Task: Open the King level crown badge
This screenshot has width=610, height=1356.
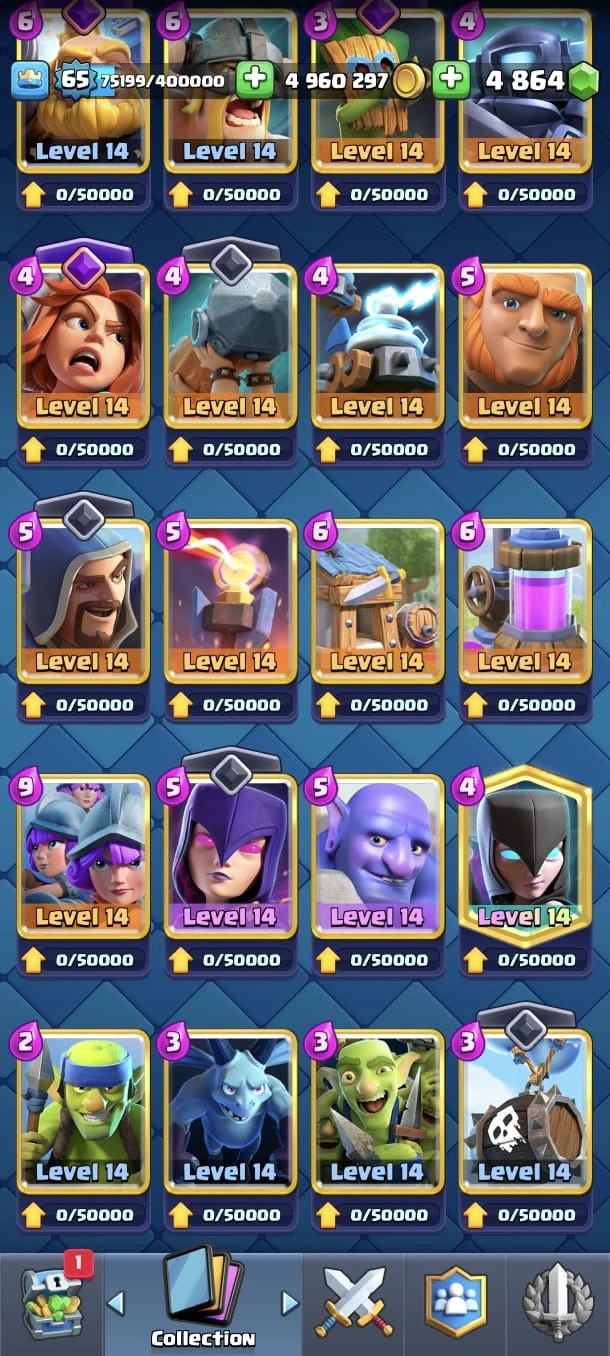Action: coord(30,80)
